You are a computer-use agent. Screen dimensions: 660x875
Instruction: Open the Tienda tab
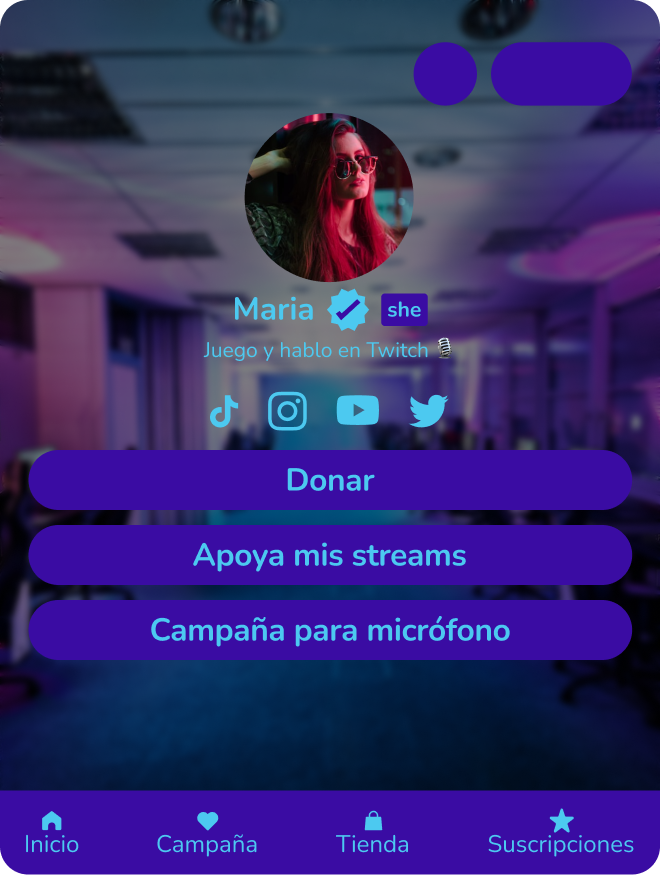click(372, 833)
